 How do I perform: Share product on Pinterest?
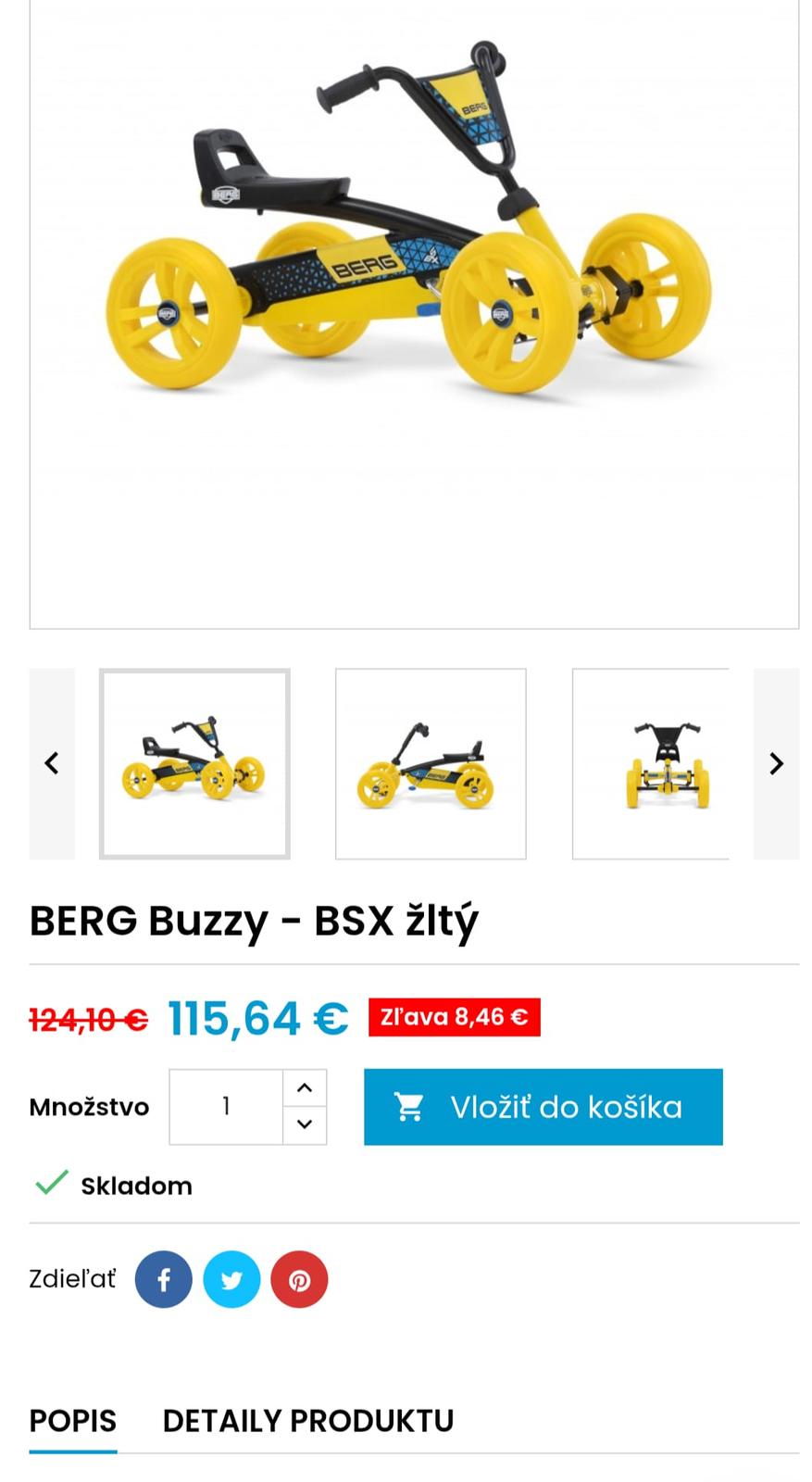[x=299, y=1279]
